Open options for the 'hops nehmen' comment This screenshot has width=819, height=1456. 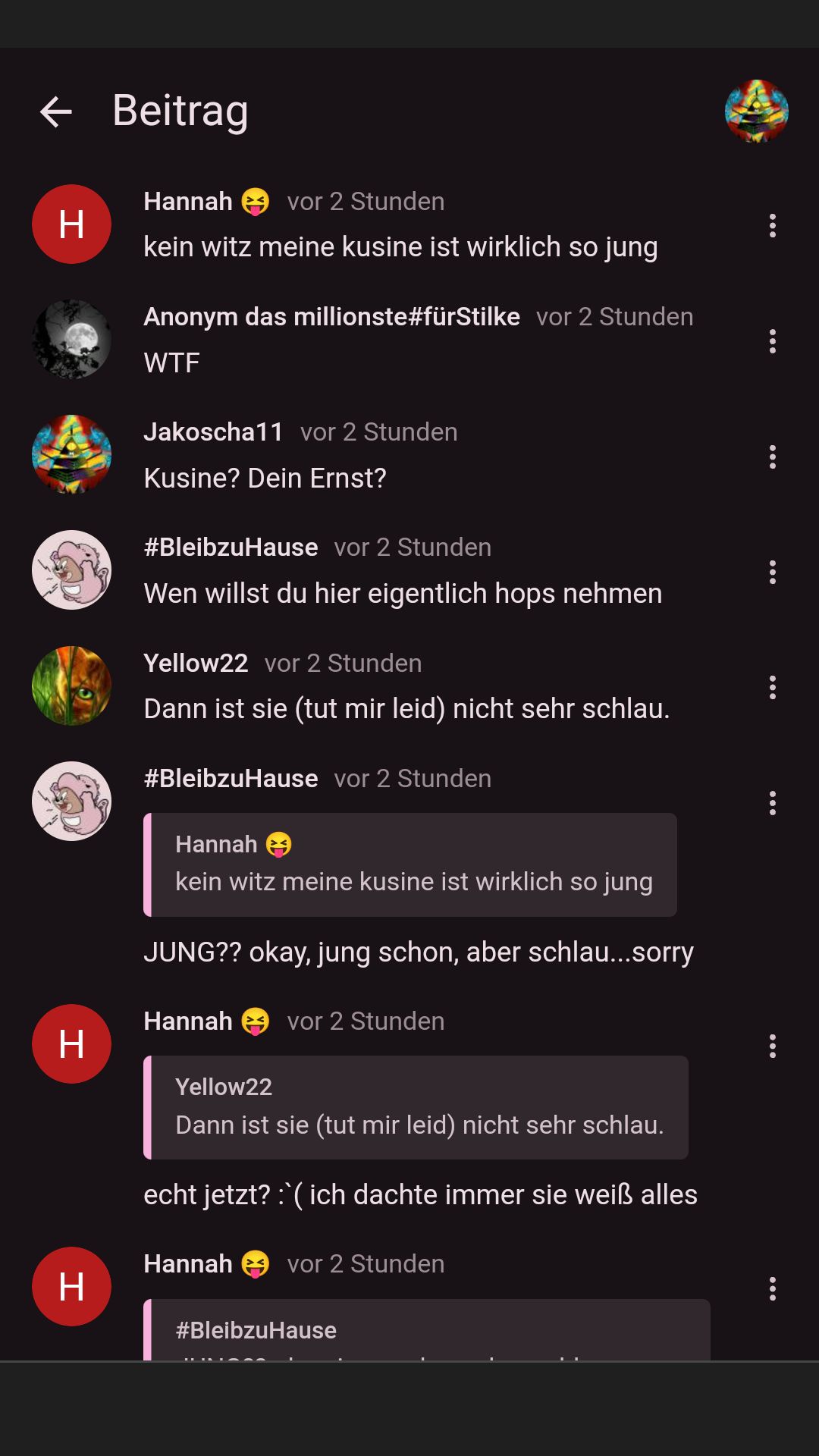pyautogui.click(x=772, y=572)
